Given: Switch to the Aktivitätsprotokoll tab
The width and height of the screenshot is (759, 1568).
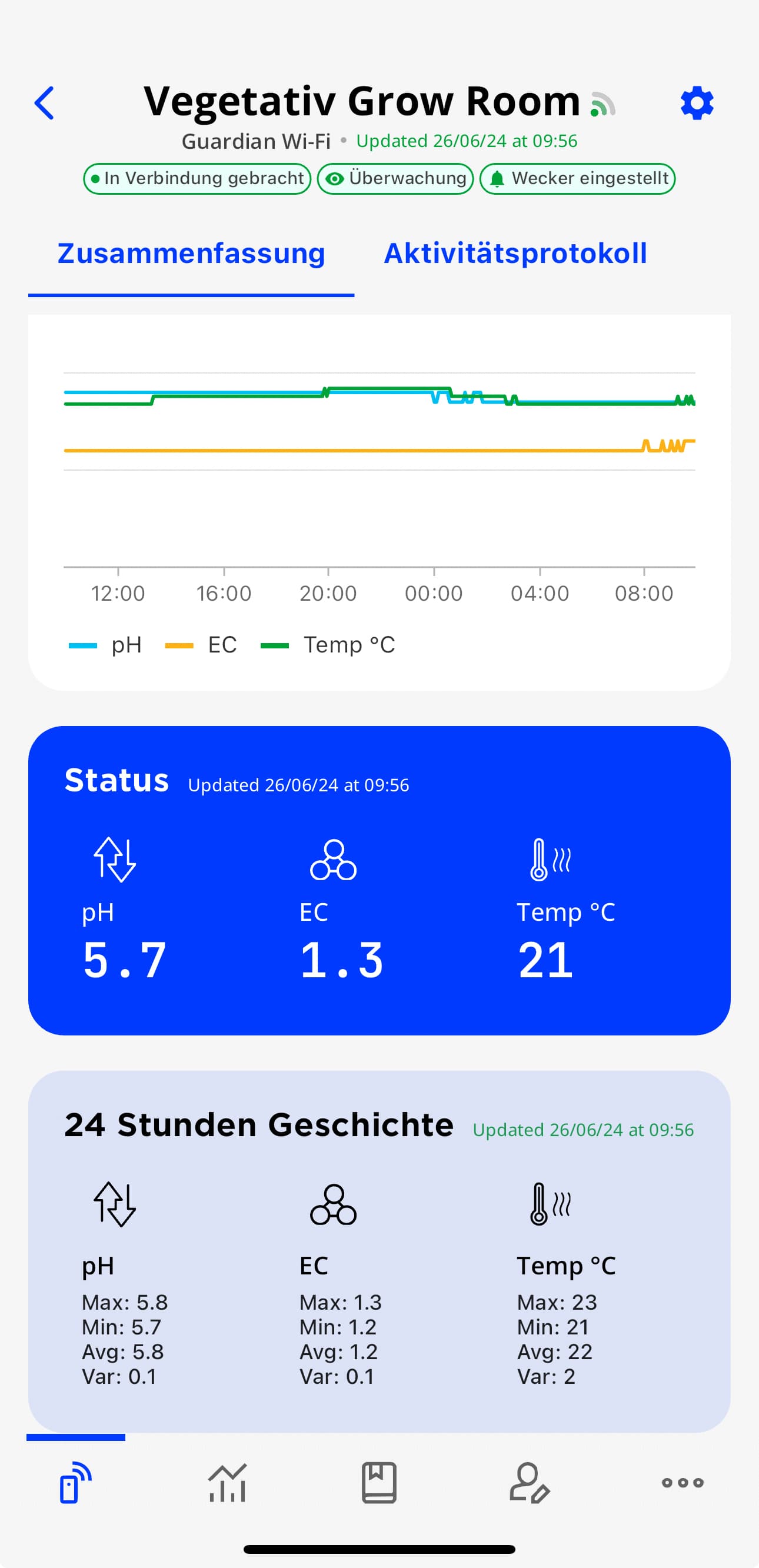Looking at the screenshot, I should point(515,253).
